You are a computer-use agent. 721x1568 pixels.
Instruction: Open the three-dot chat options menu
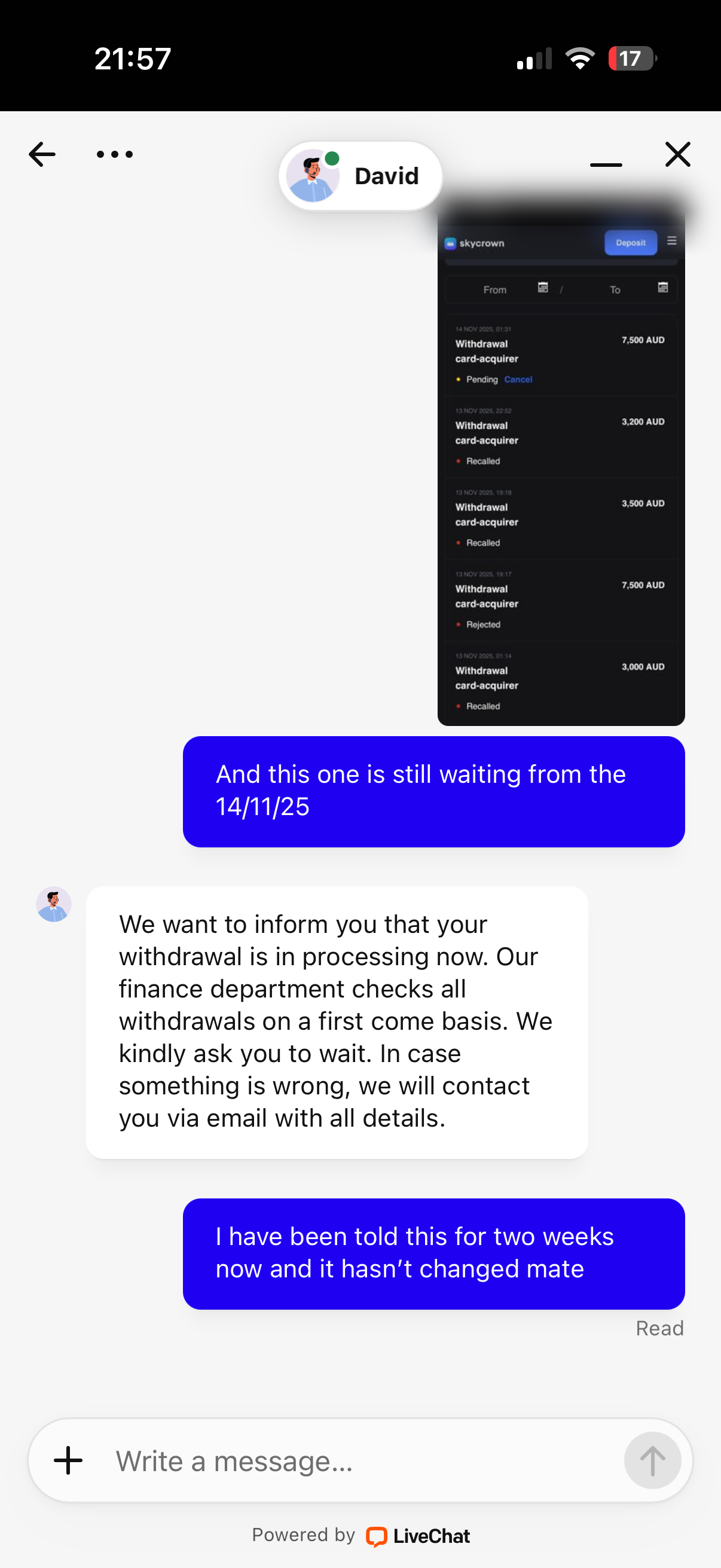[x=114, y=155]
